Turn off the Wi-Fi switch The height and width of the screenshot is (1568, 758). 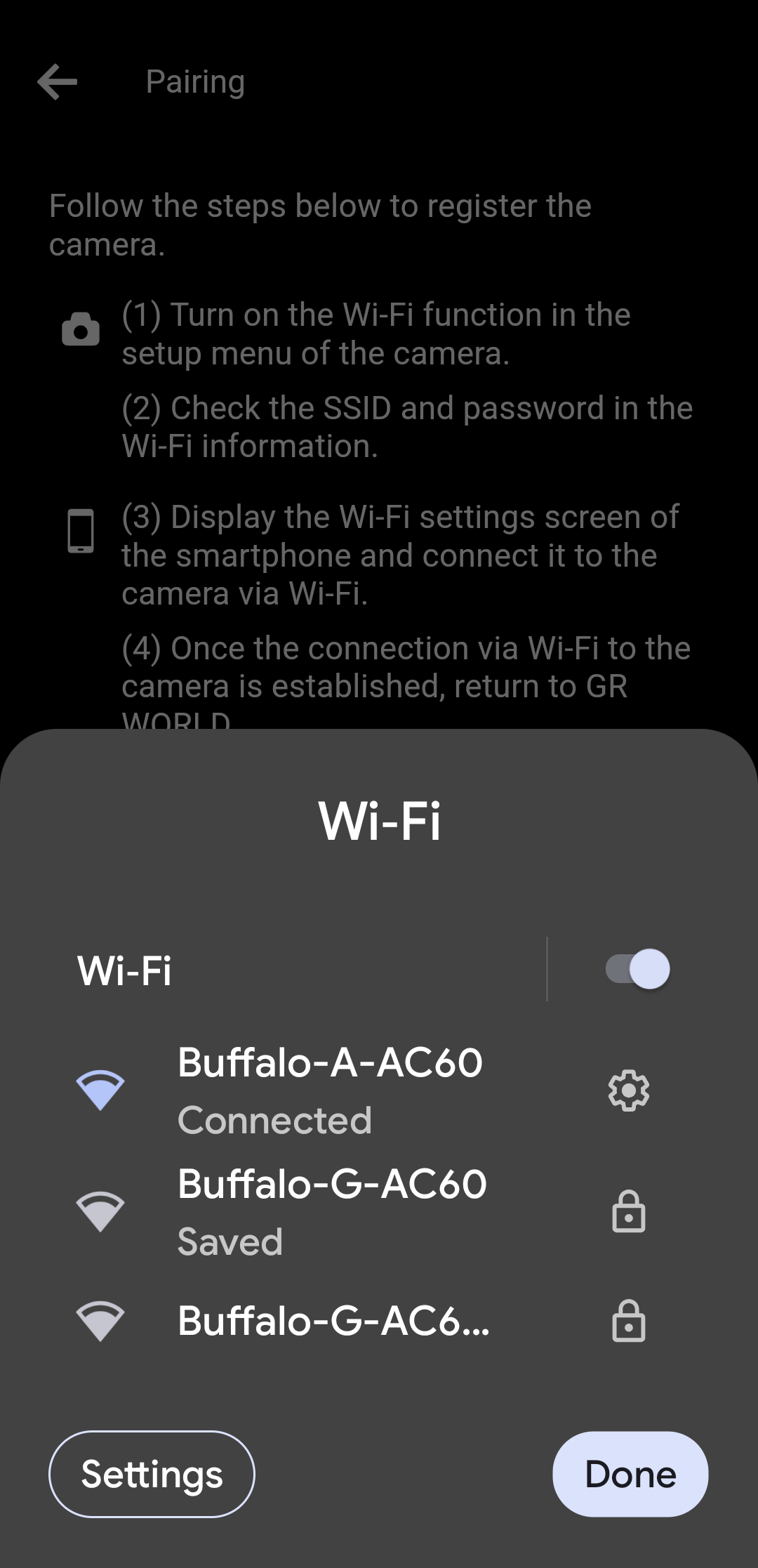point(637,969)
